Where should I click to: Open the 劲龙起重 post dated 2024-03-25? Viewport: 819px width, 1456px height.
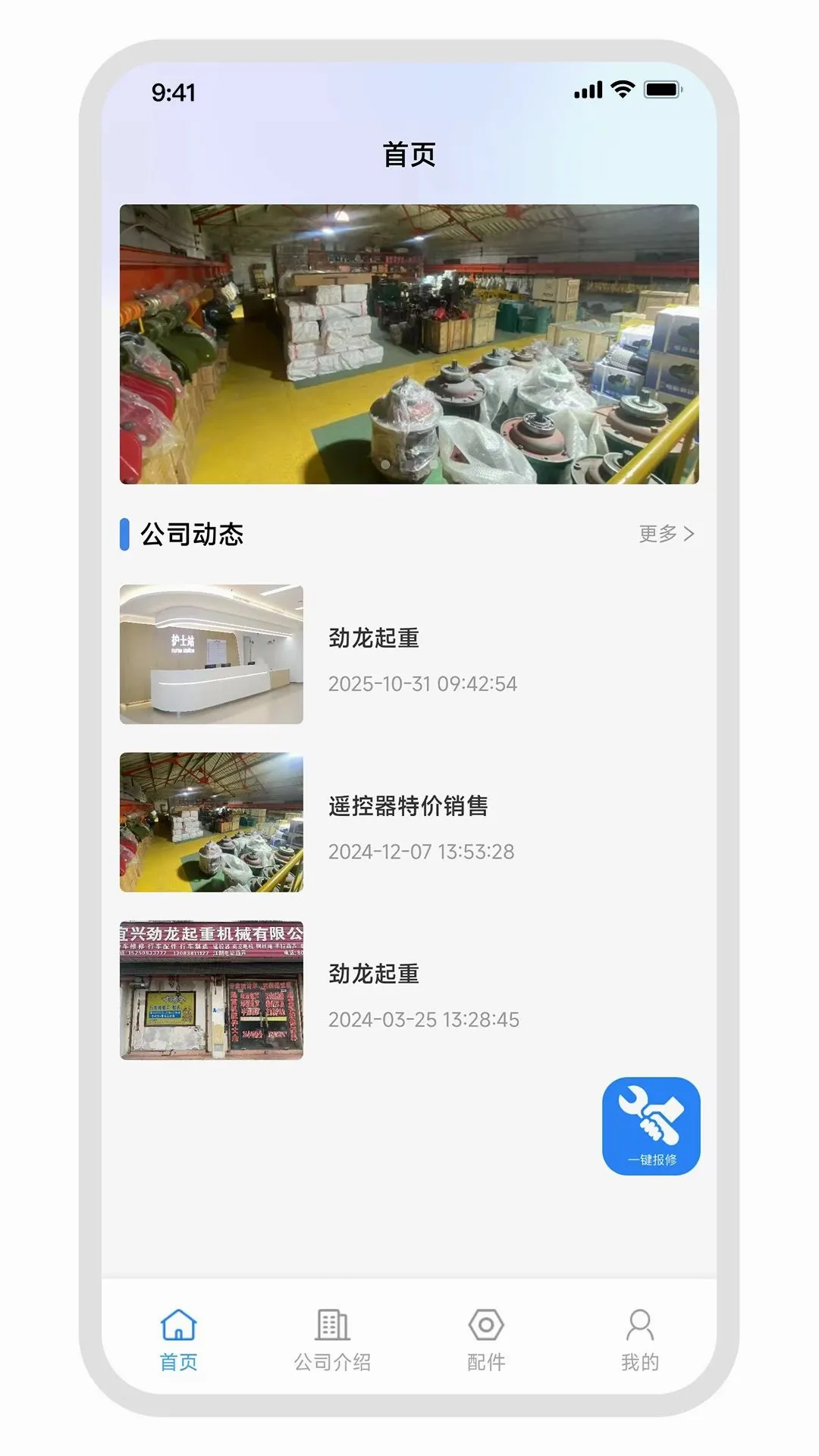409,990
